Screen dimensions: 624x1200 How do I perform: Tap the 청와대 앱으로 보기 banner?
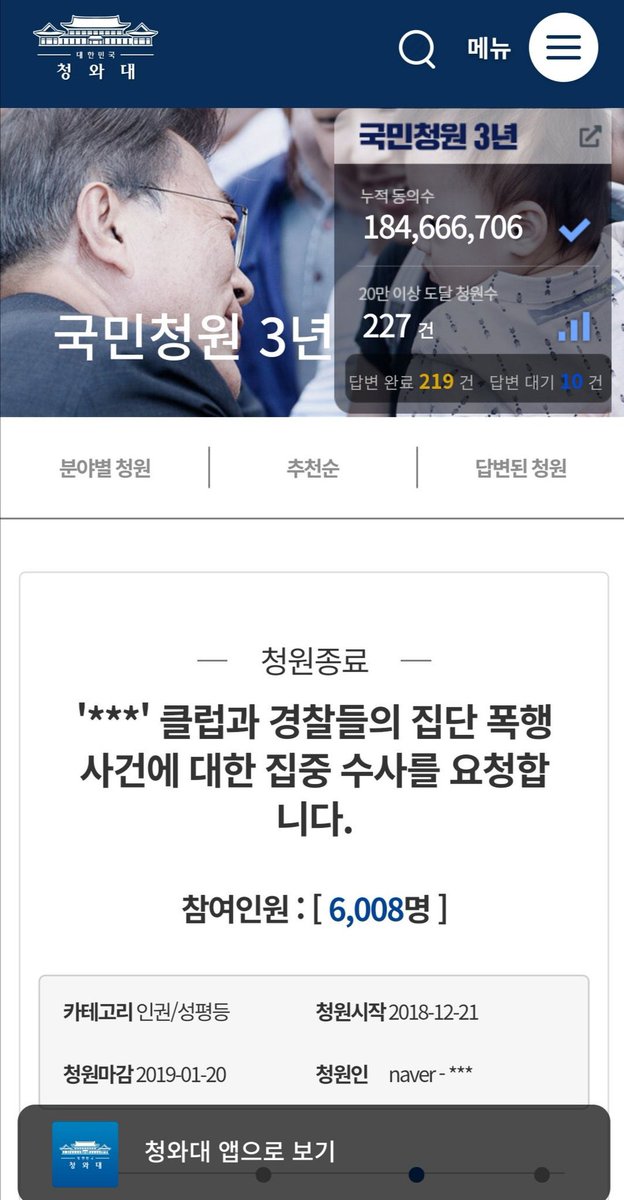(x=240, y=1151)
